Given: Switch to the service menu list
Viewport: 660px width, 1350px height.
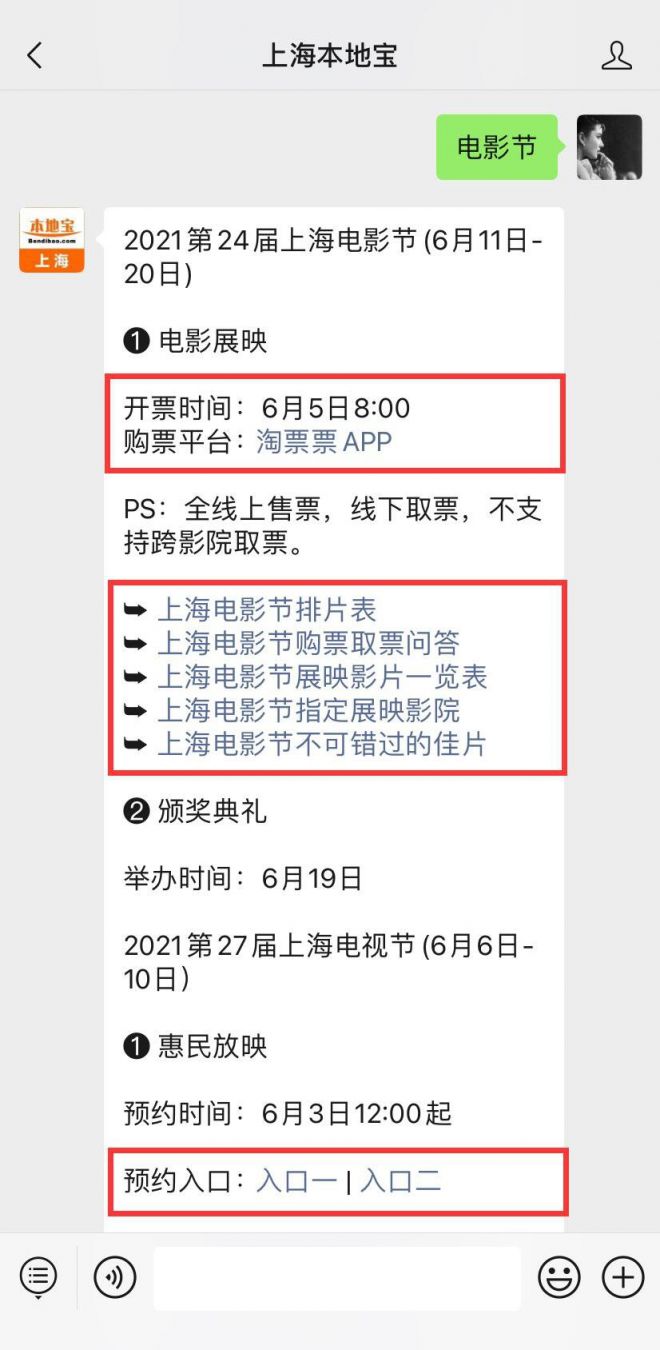Looking at the screenshot, I should click(x=38, y=1277).
